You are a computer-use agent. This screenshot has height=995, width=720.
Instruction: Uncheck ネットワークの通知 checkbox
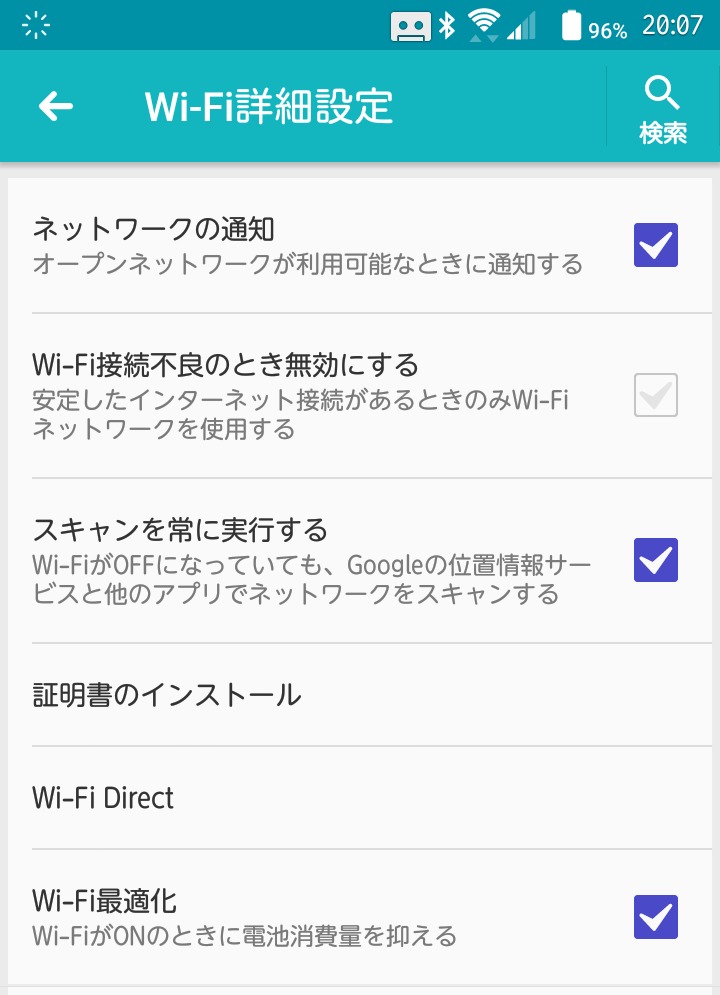pyautogui.click(x=655, y=245)
